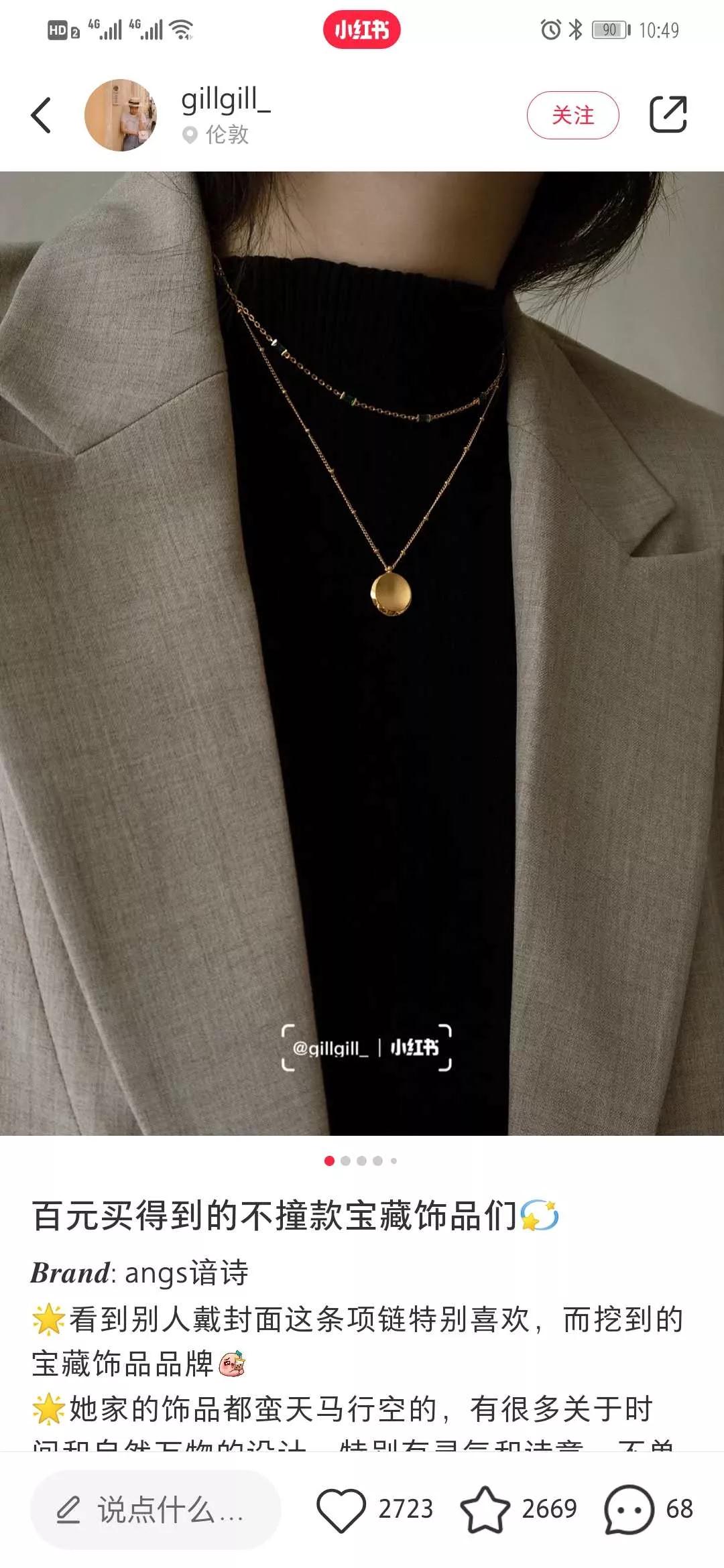Go back using the arrow
Image resolution: width=724 pixels, height=1568 pixels.
(42, 115)
